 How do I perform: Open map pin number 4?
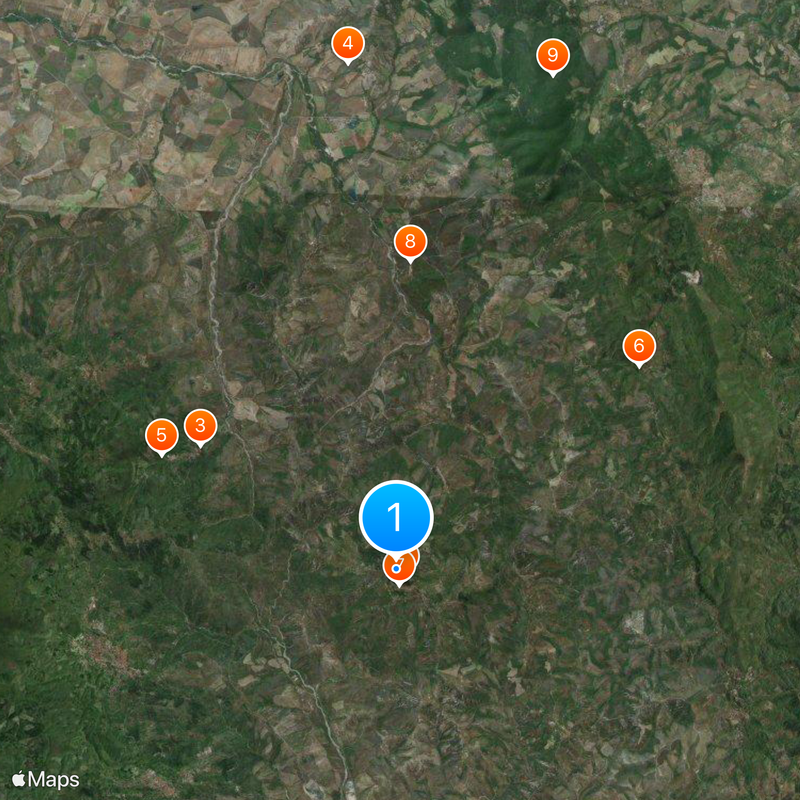coord(348,44)
